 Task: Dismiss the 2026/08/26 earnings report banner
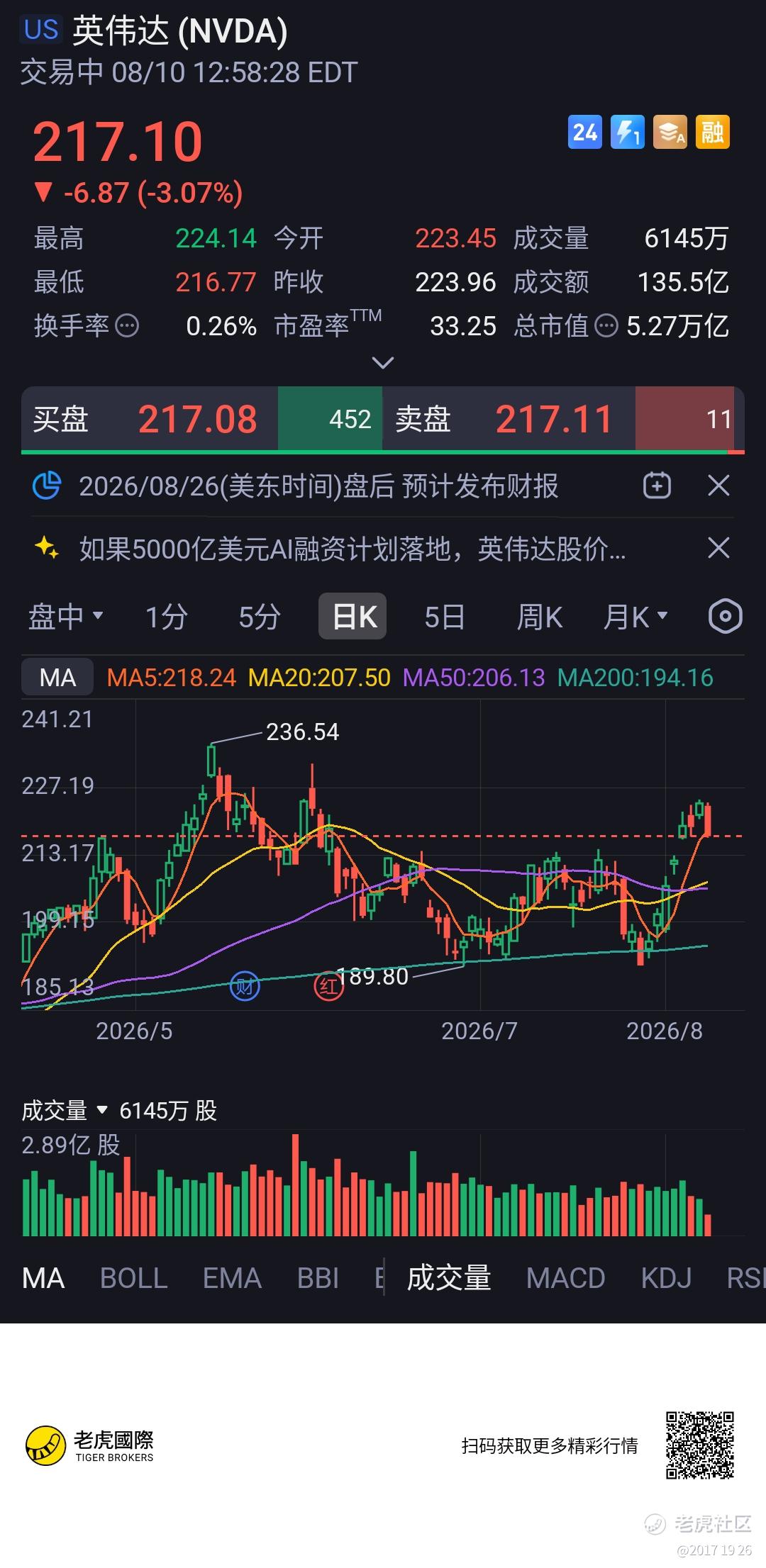(x=718, y=486)
